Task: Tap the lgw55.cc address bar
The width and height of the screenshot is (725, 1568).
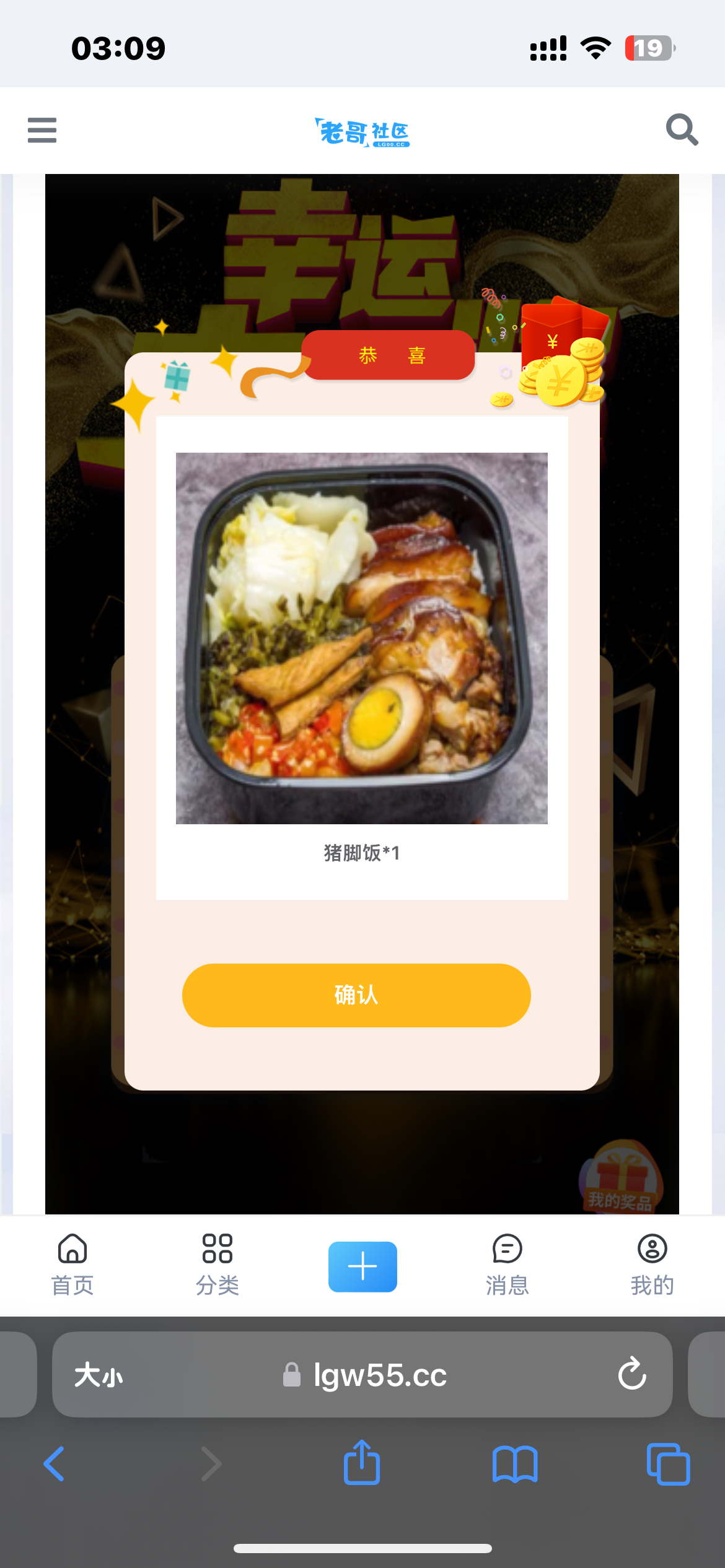Action: click(x=372, y=1375)
